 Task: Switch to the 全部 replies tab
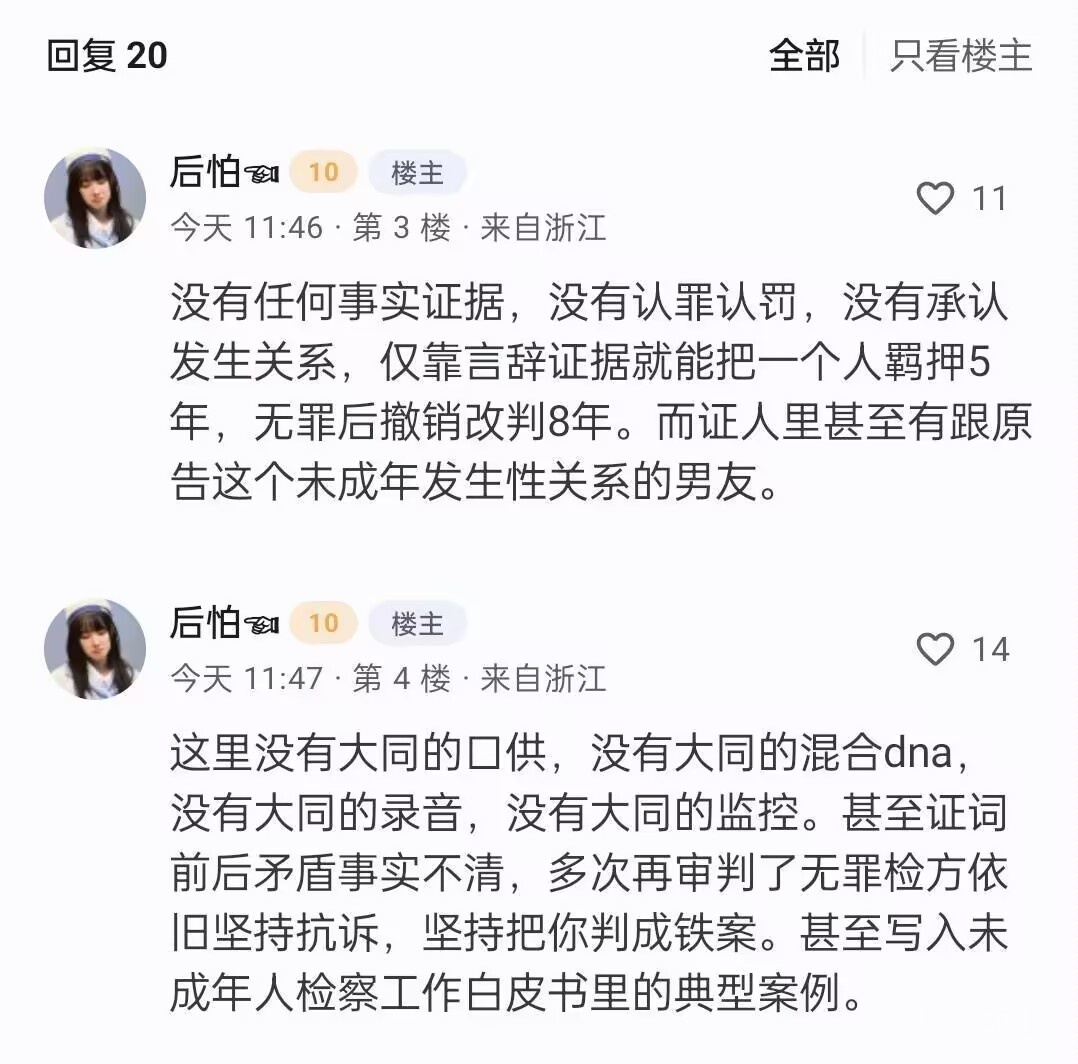coord(804,56)
